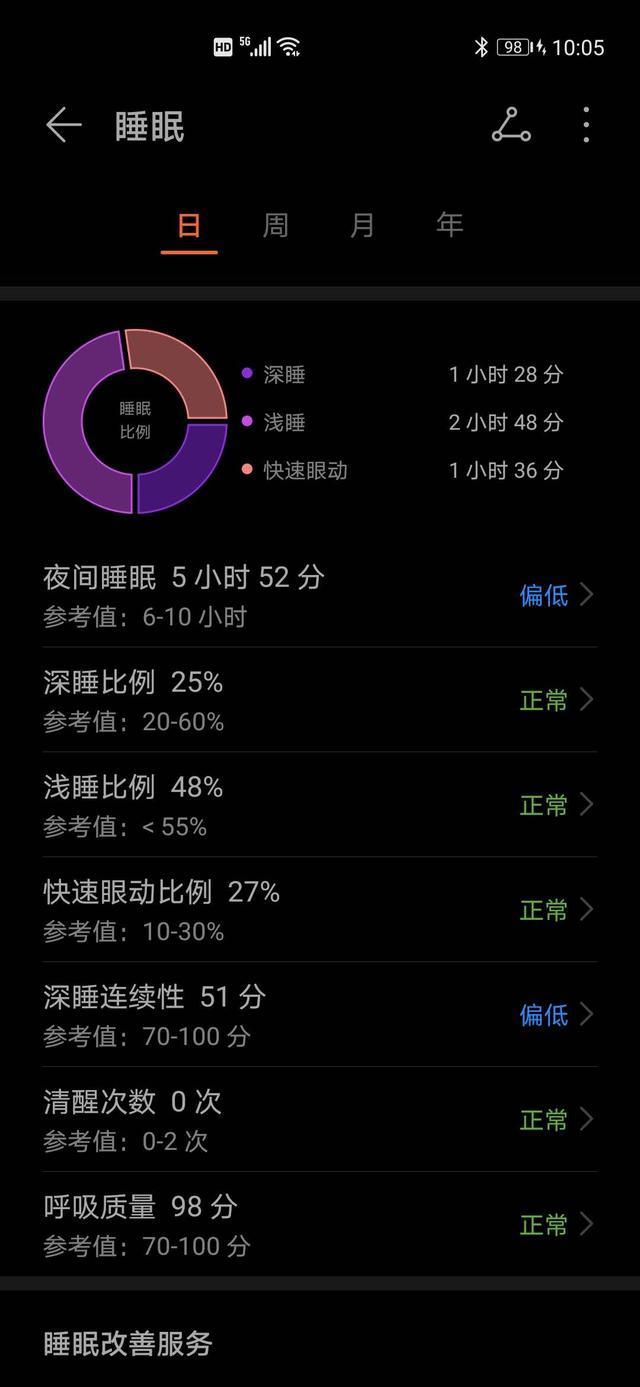Open the 夜间睡眠 details row
The height and width of the screenshot is (1387, 640).
click(x=320, y=595)
